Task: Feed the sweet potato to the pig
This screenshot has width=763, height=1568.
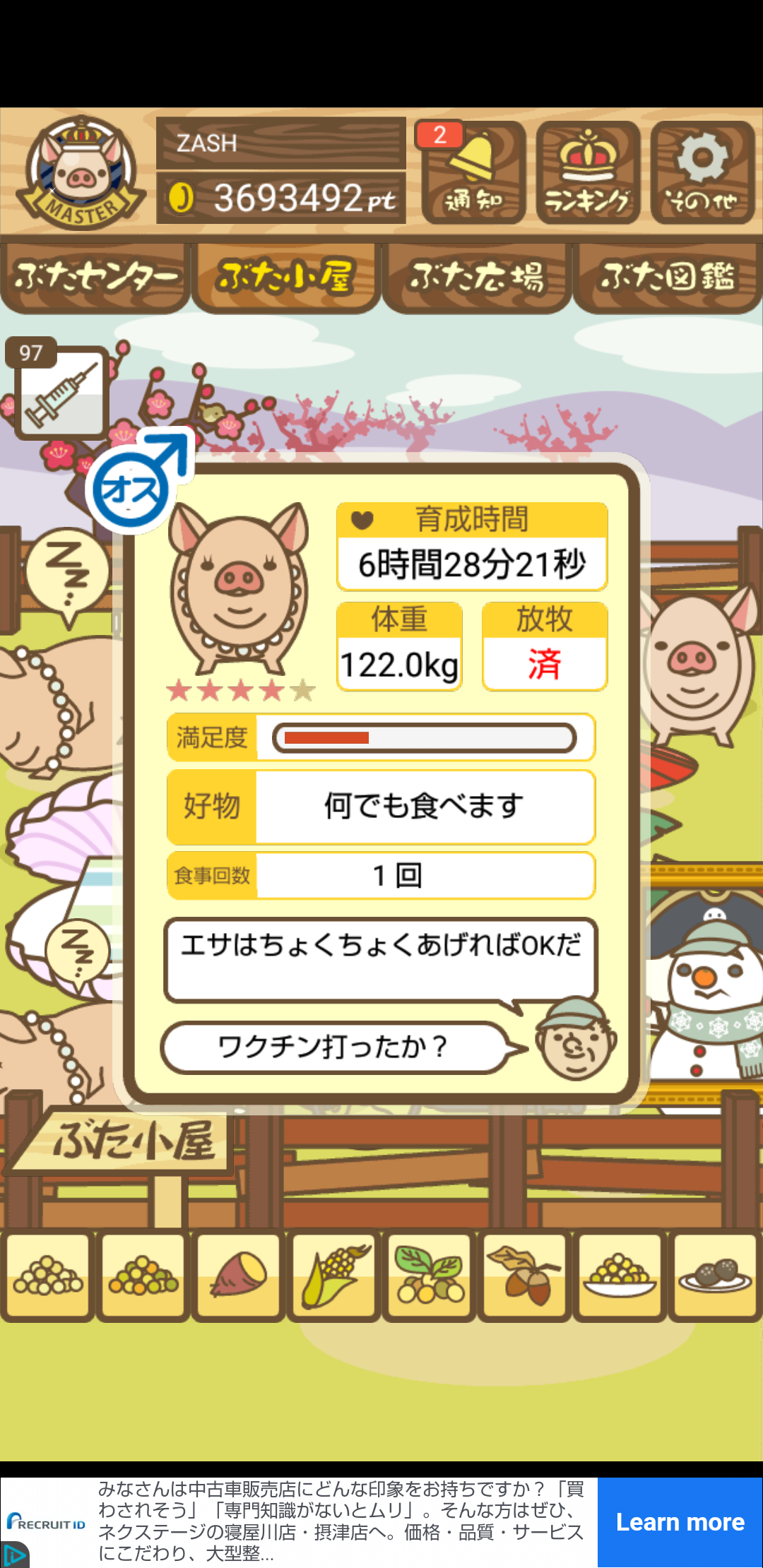Action: (239, 1276)
